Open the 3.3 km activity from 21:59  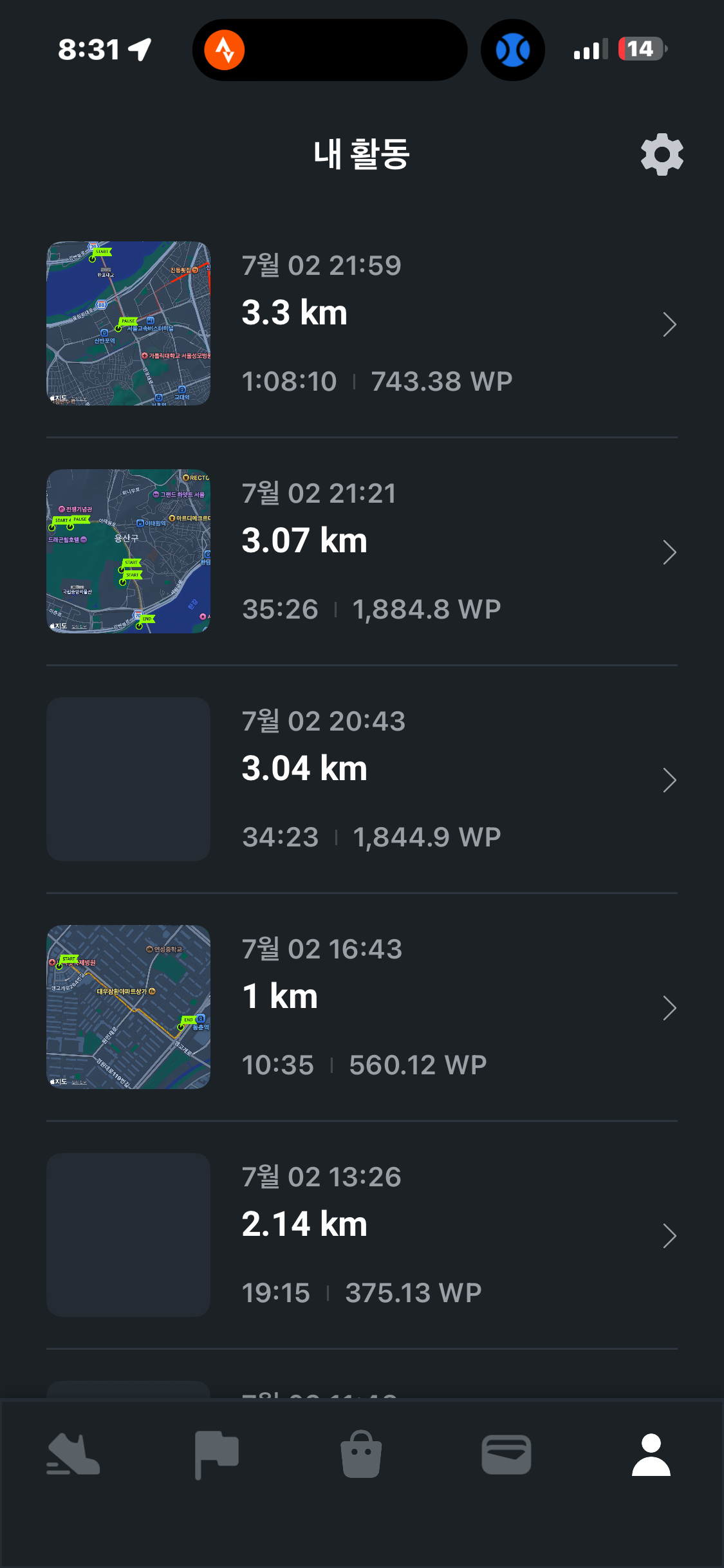362,324
